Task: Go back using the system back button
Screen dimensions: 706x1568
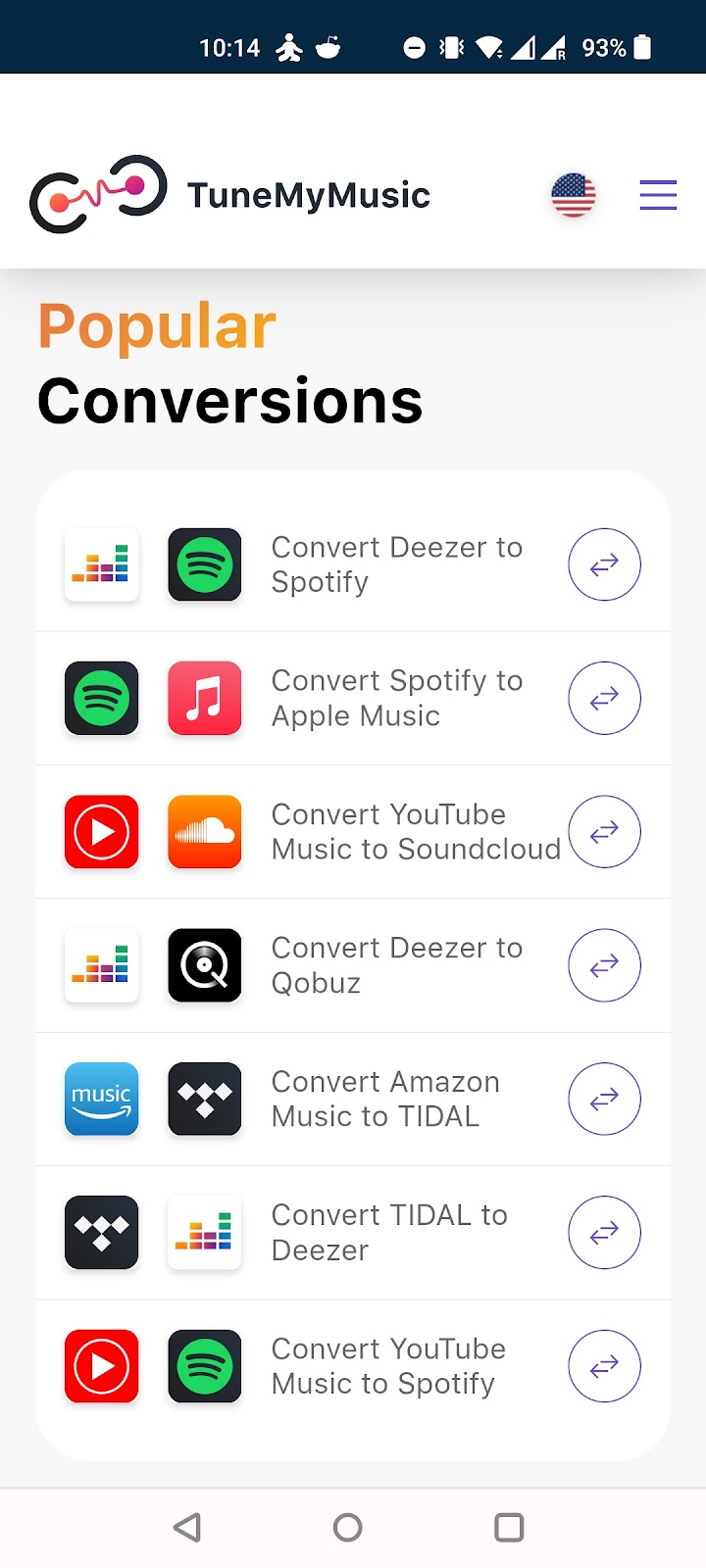Action: pyautogui.click(x=186, y=1527)
